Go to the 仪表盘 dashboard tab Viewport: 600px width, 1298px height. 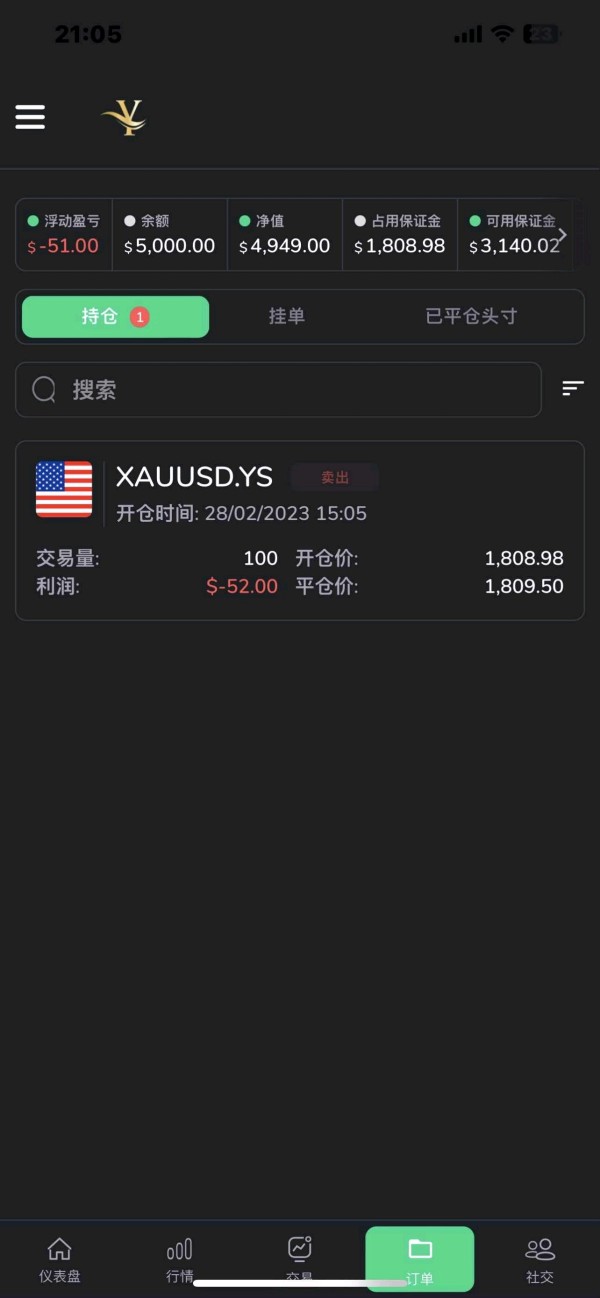[x=60, y=1260]
